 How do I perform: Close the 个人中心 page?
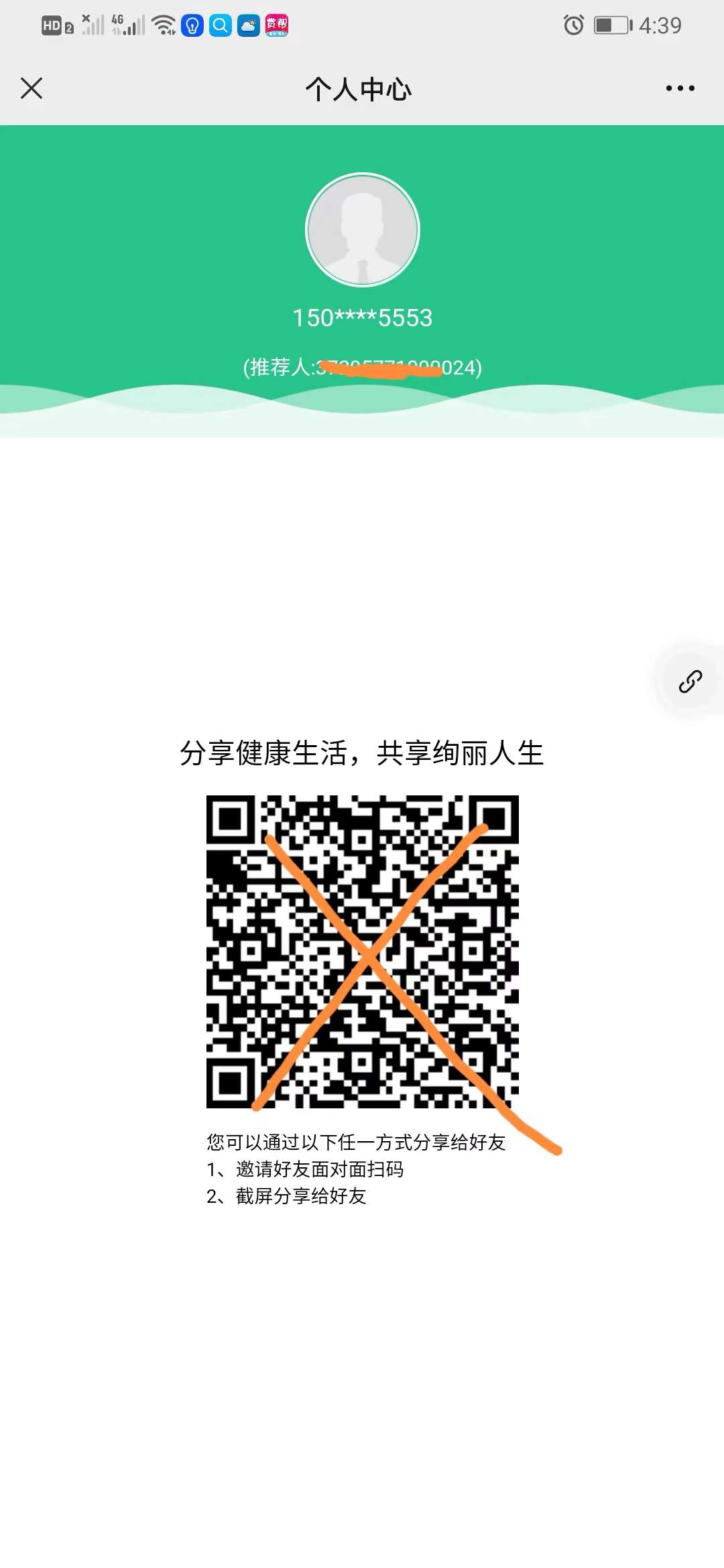pyautogui.click(x=32, y=88)
